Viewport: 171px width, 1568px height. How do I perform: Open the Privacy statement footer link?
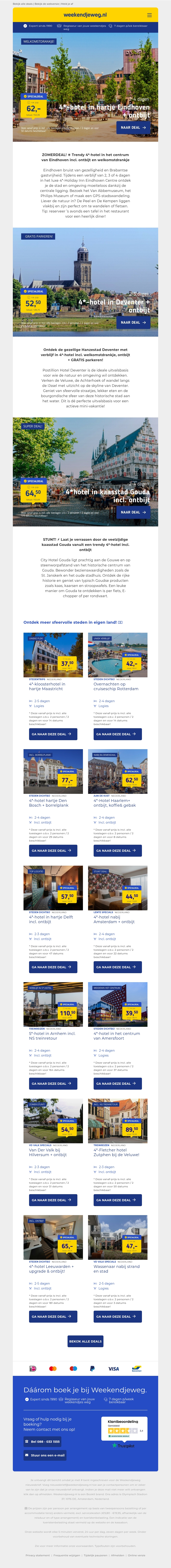[x=38, y=1555]
